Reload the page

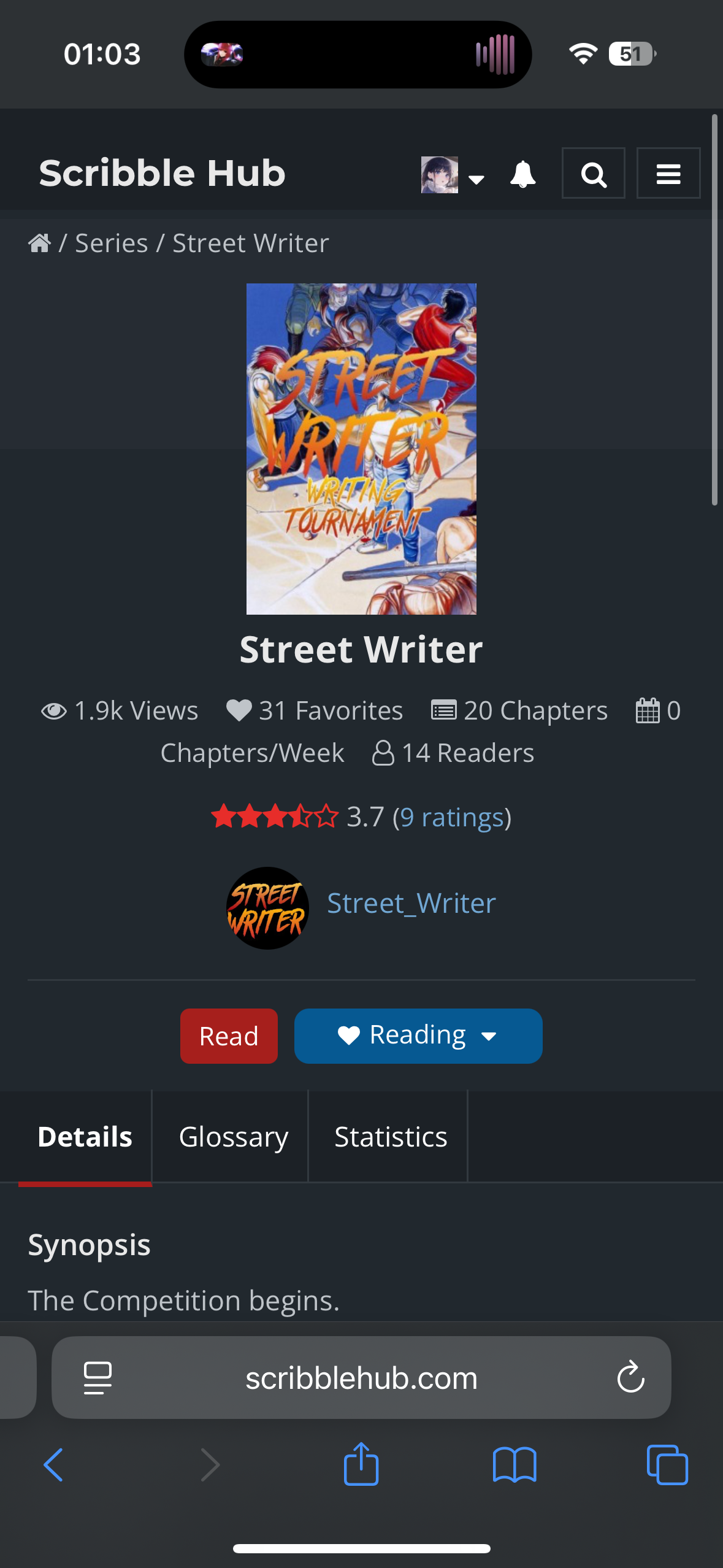(630, 1378)
